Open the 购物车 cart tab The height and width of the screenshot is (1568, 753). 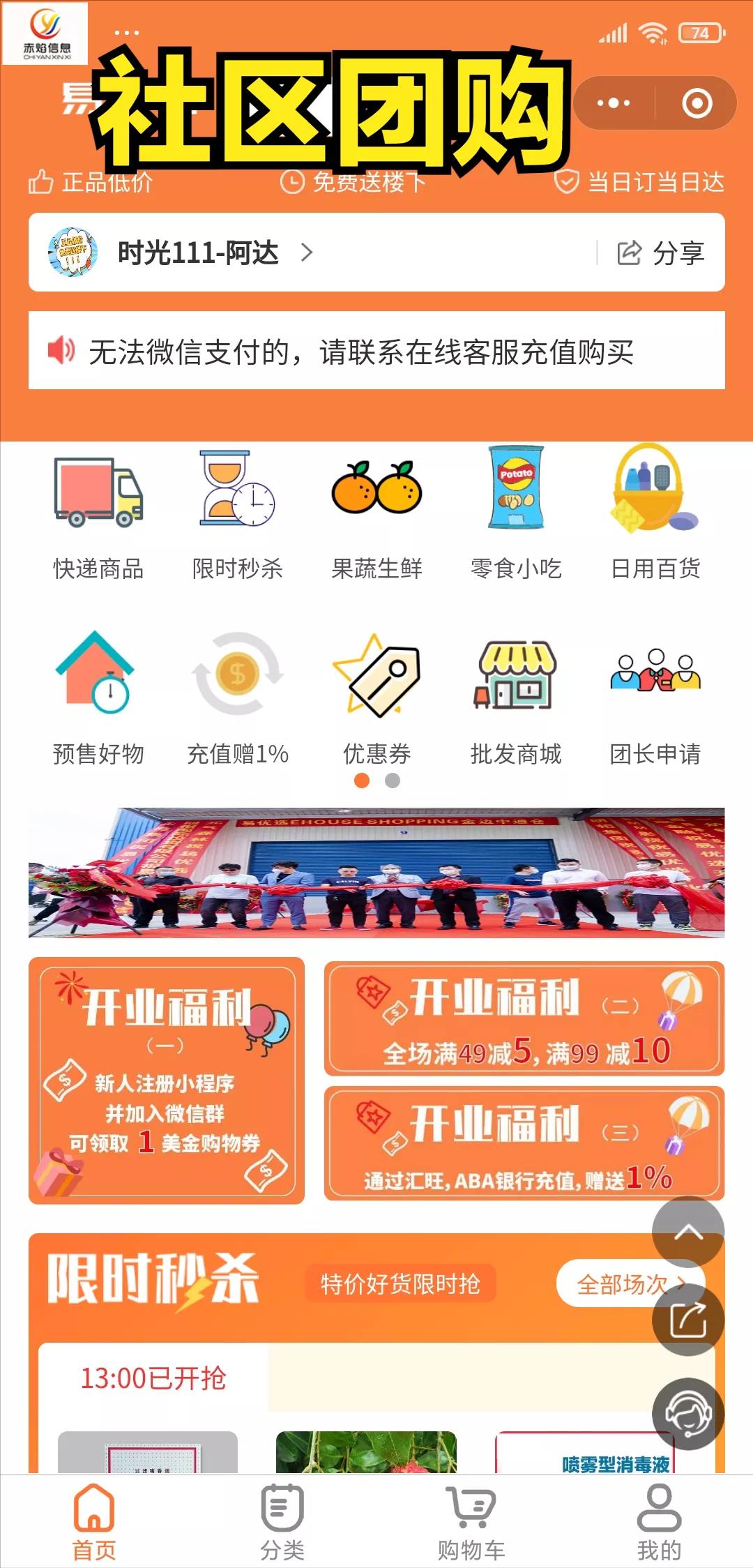(471, 1522)
